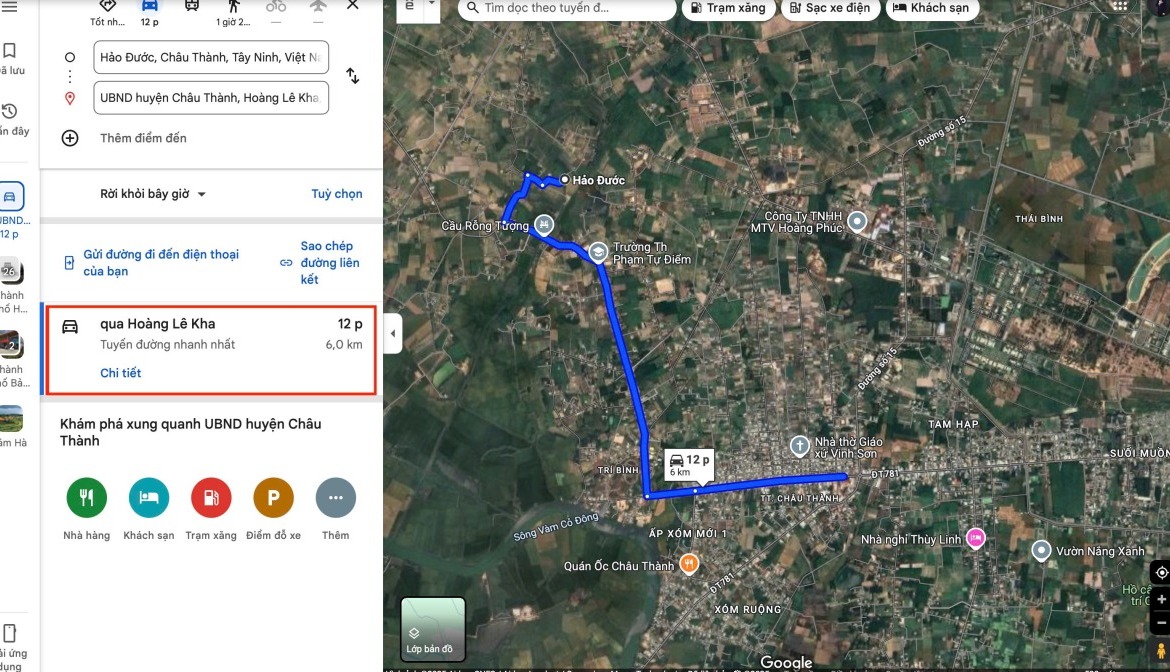Expand the Rời khỏi bây giờ dropdown

[153, 194]
